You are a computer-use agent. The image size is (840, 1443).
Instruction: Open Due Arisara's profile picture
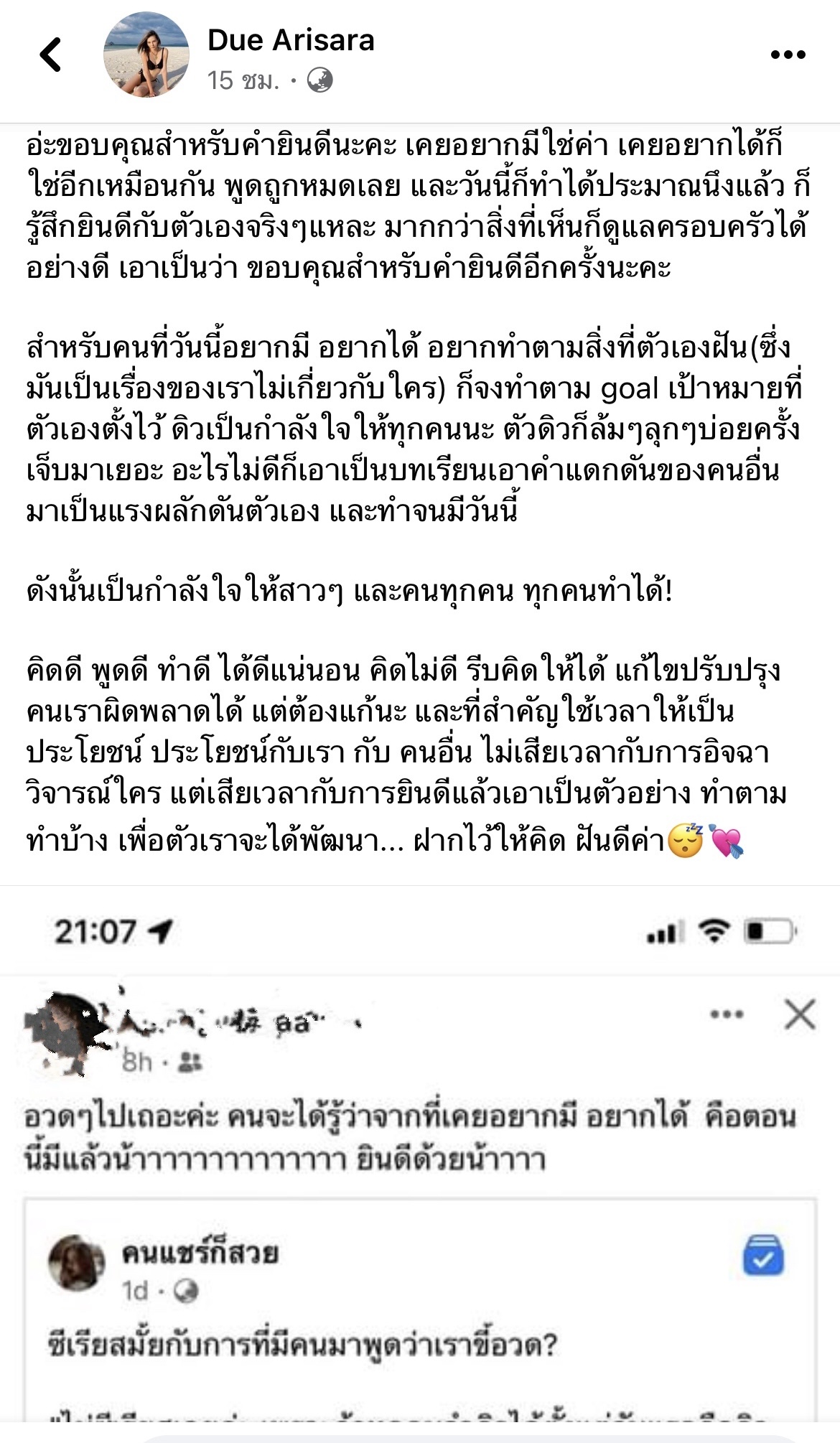[x=147, y=55]
